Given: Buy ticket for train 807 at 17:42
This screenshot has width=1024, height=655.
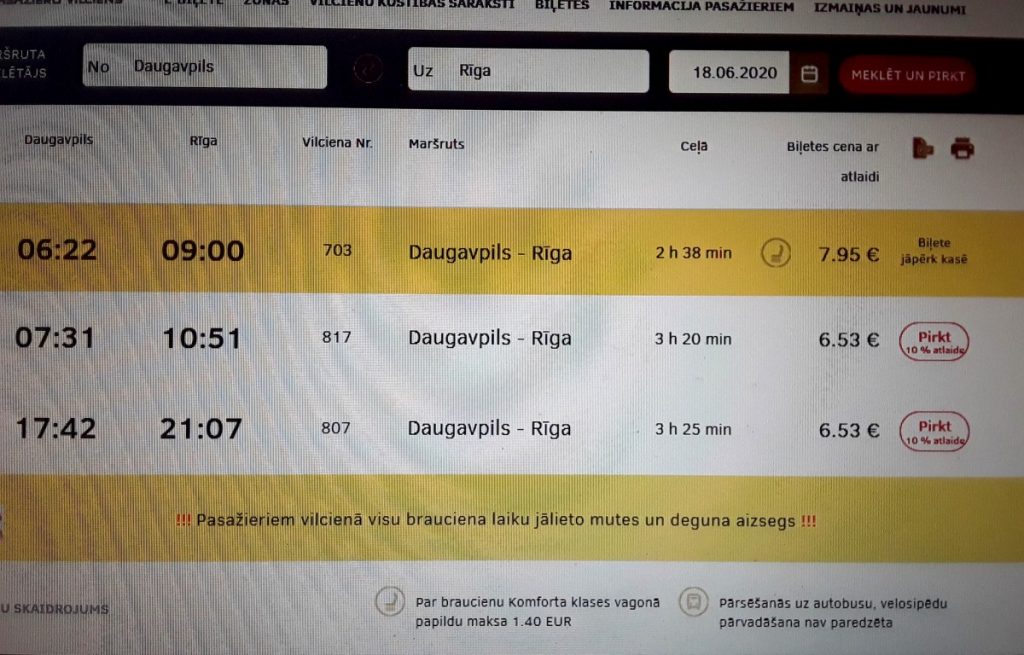Looking at the screenshot, I should pos(934,432).
